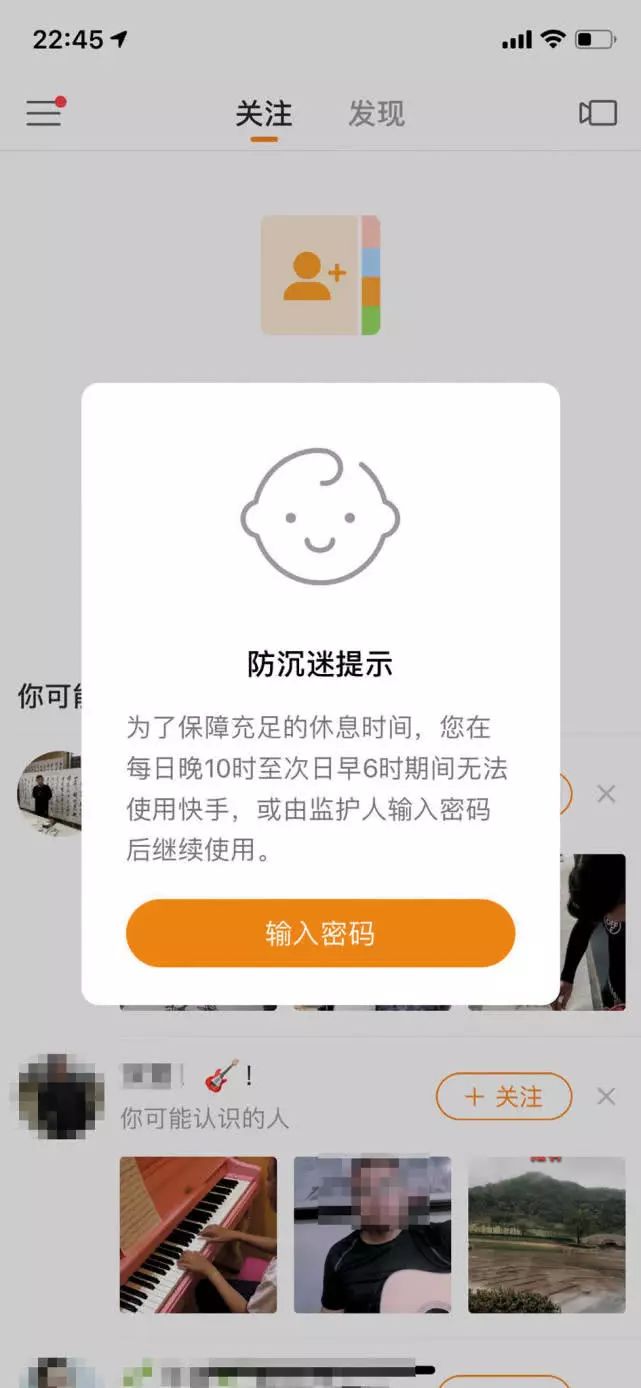
Task: Switch to the 发现 tab
Action: point(376,114)
